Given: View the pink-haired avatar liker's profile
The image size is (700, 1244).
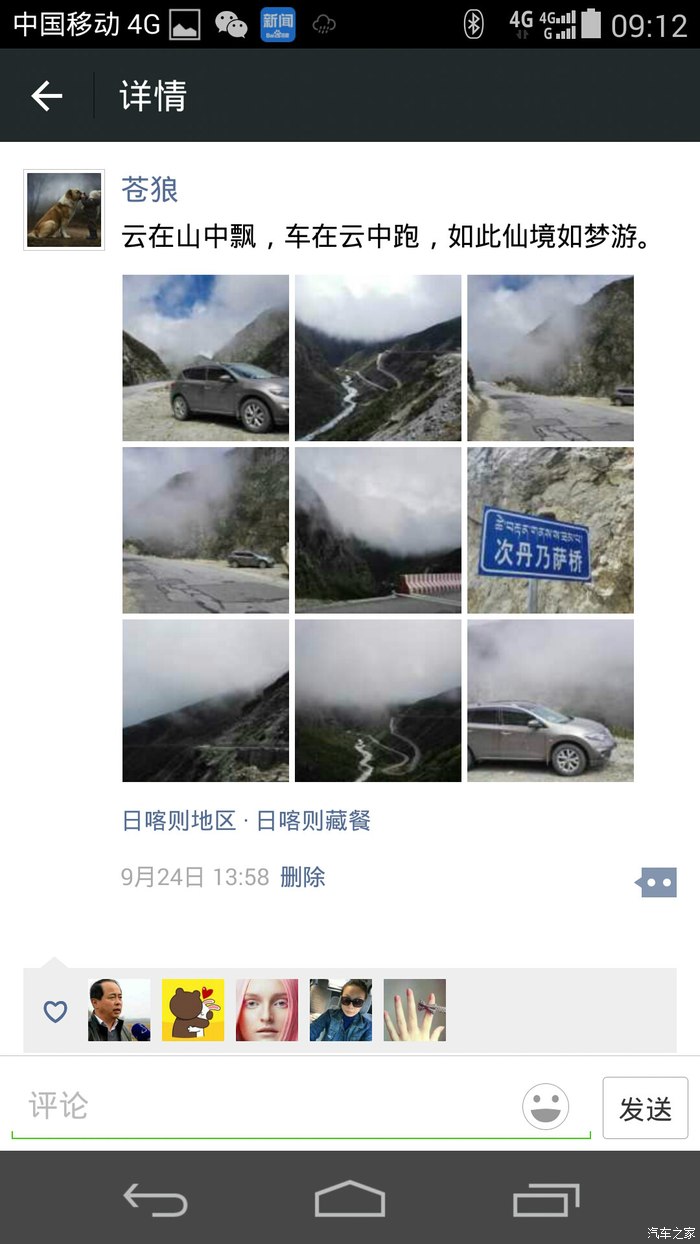Looking at the screenshot, I should (267, 1010).
